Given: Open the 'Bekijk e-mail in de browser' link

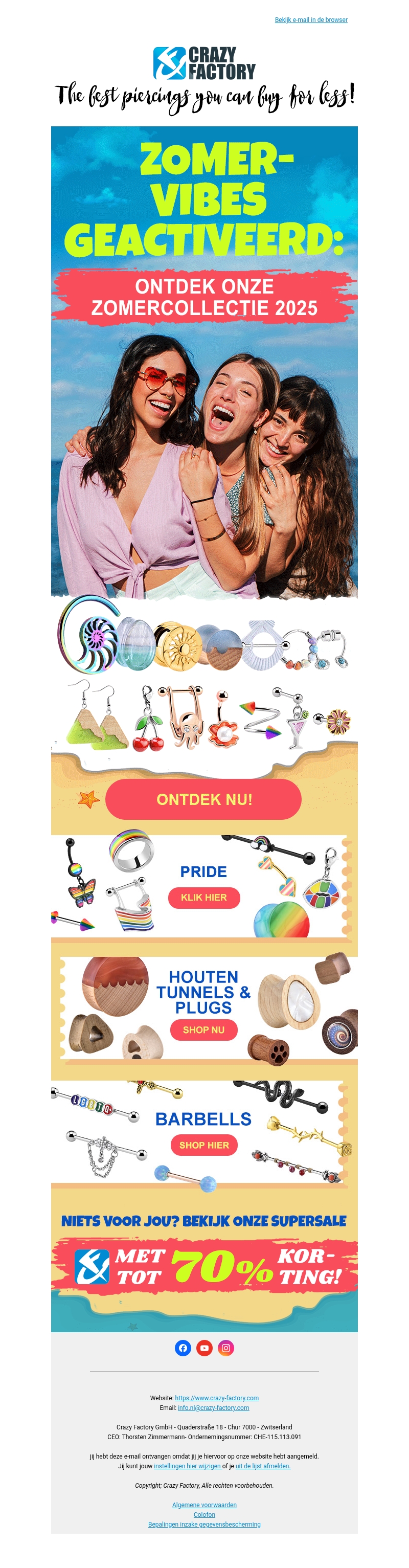Looking at the screenshot, I should 311,20.
